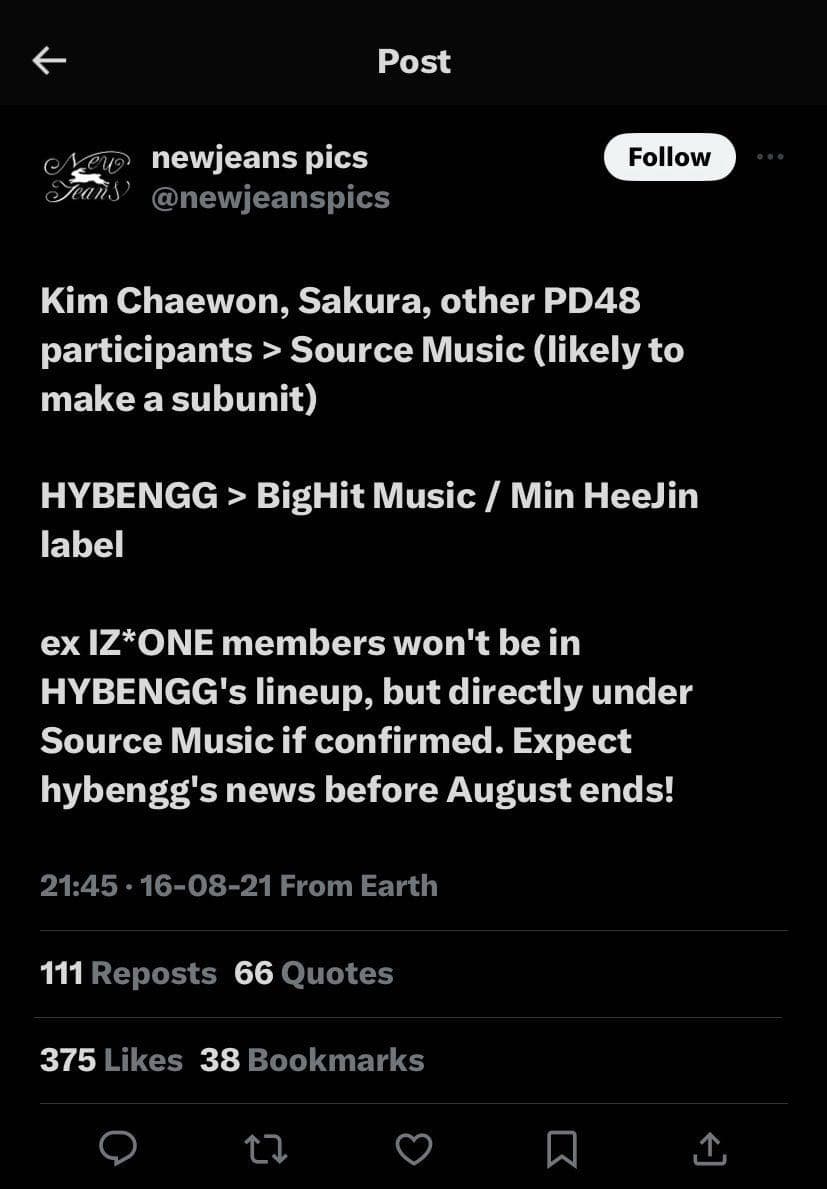View the 66 Quotes
827x1189 pixels.
click(x=314, y=973)
